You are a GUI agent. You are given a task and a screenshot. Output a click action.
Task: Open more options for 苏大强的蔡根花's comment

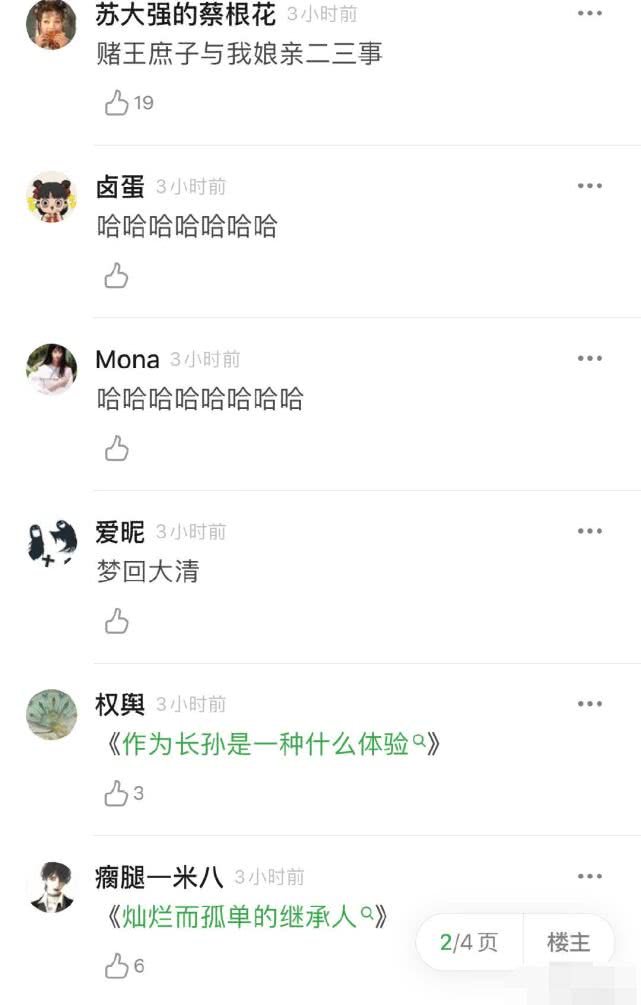click(x=590, y=13)
